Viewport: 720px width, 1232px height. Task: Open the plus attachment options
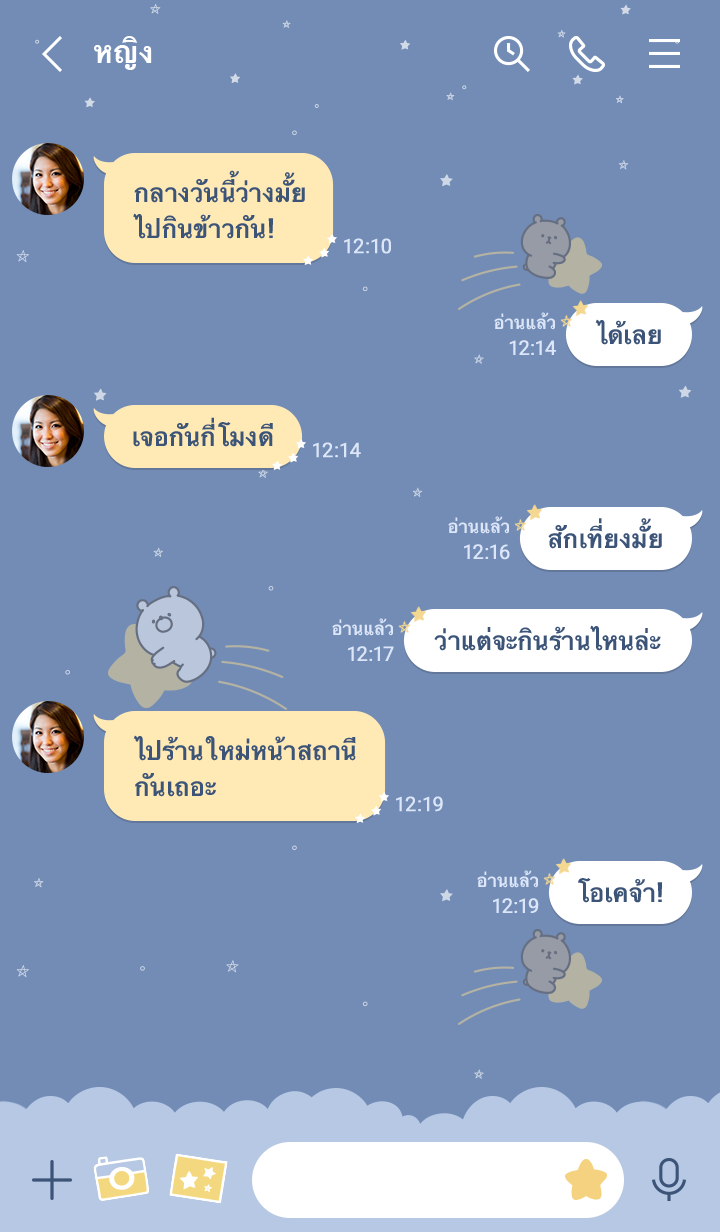click(x=52, y=1180)
